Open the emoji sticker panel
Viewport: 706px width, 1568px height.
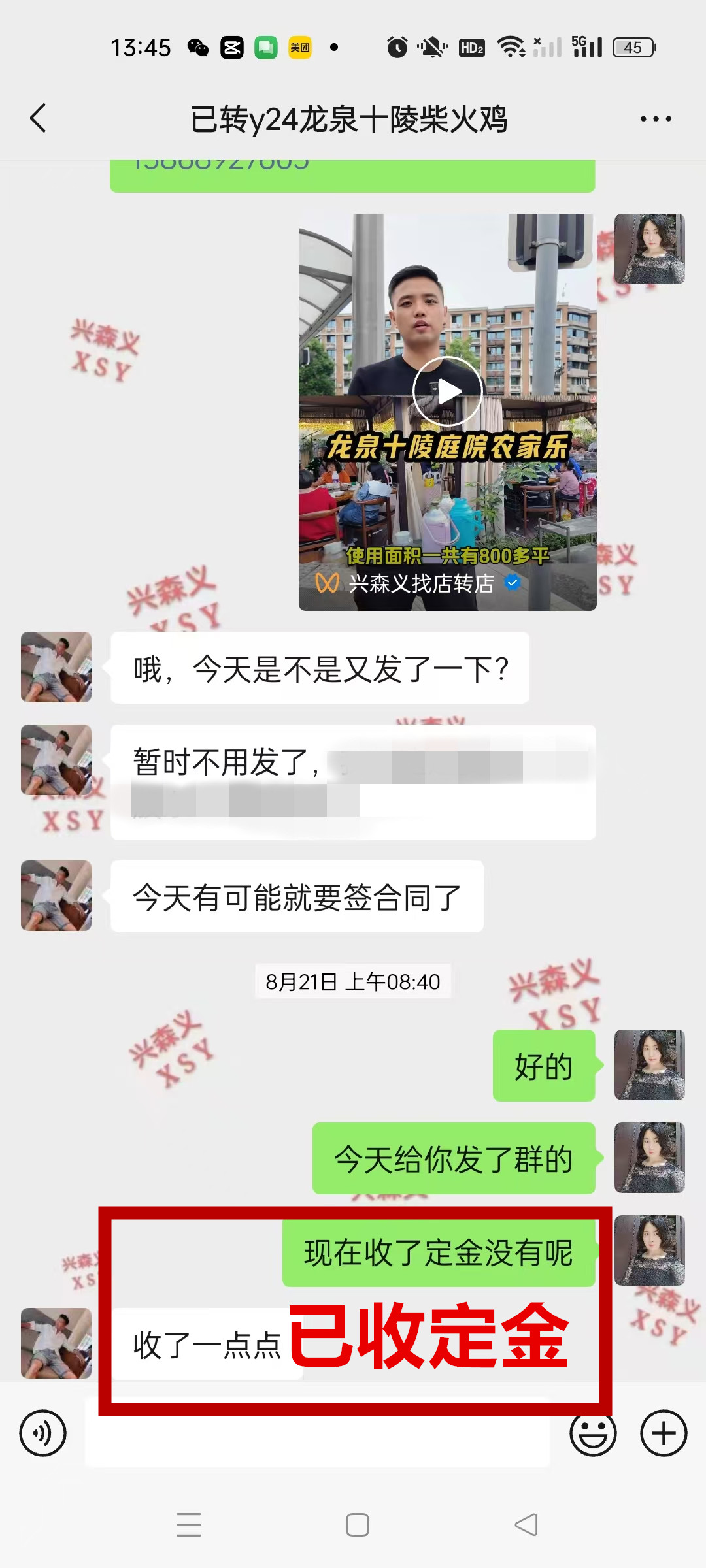click(x=593, y=1433)
